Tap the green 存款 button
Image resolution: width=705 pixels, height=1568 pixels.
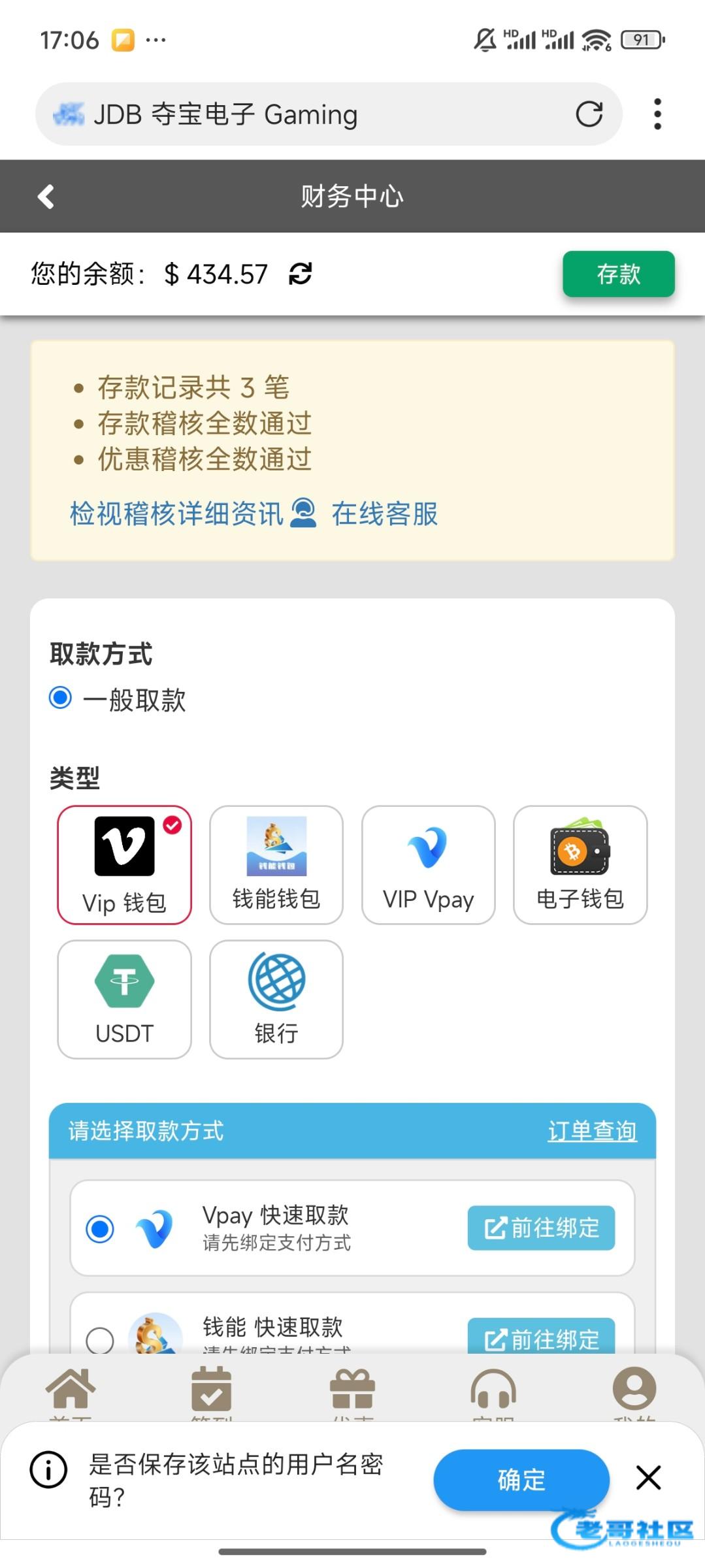click(618, 274)
